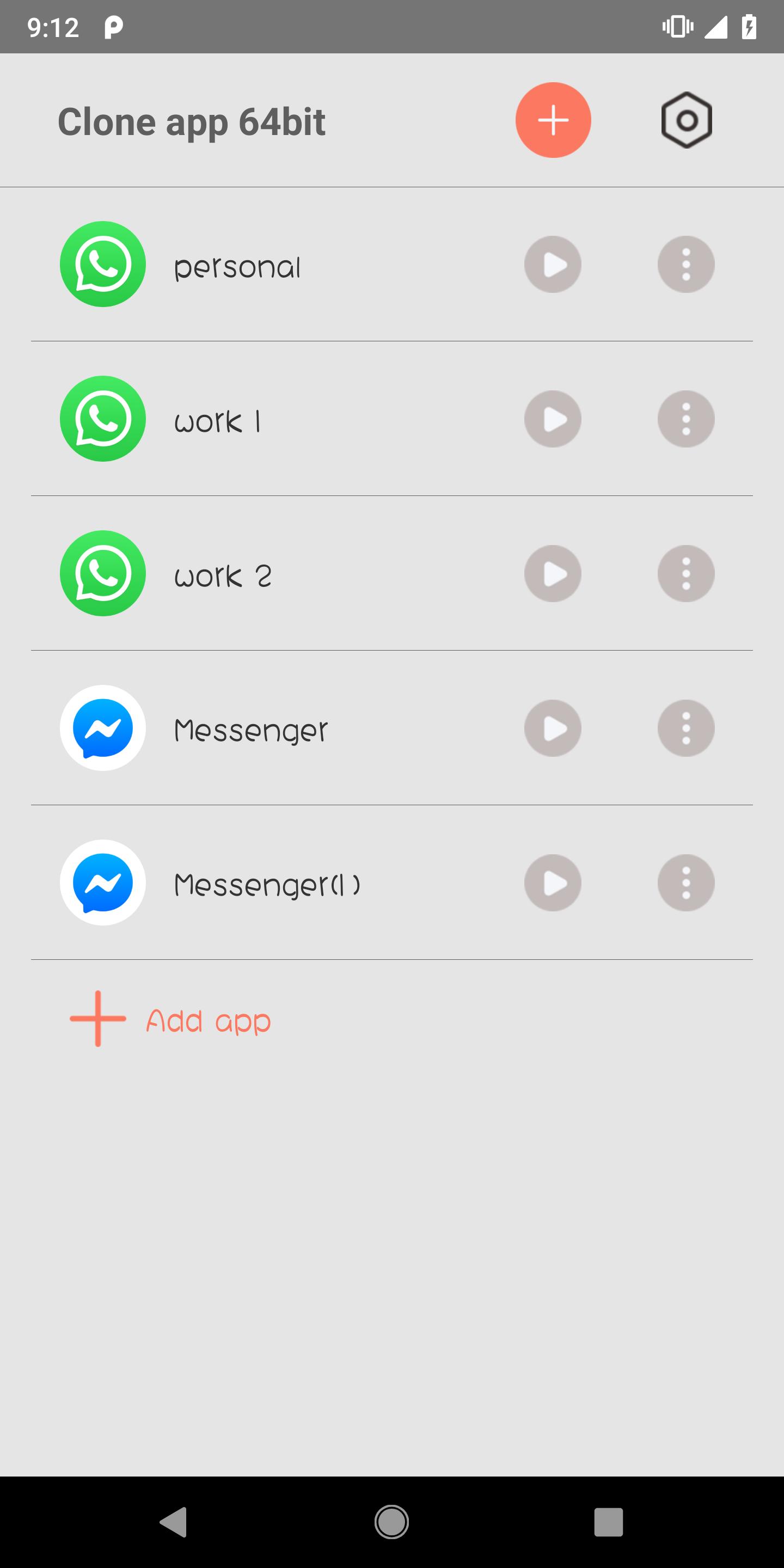Open settings via the hexagon icon

click(686, 120)
